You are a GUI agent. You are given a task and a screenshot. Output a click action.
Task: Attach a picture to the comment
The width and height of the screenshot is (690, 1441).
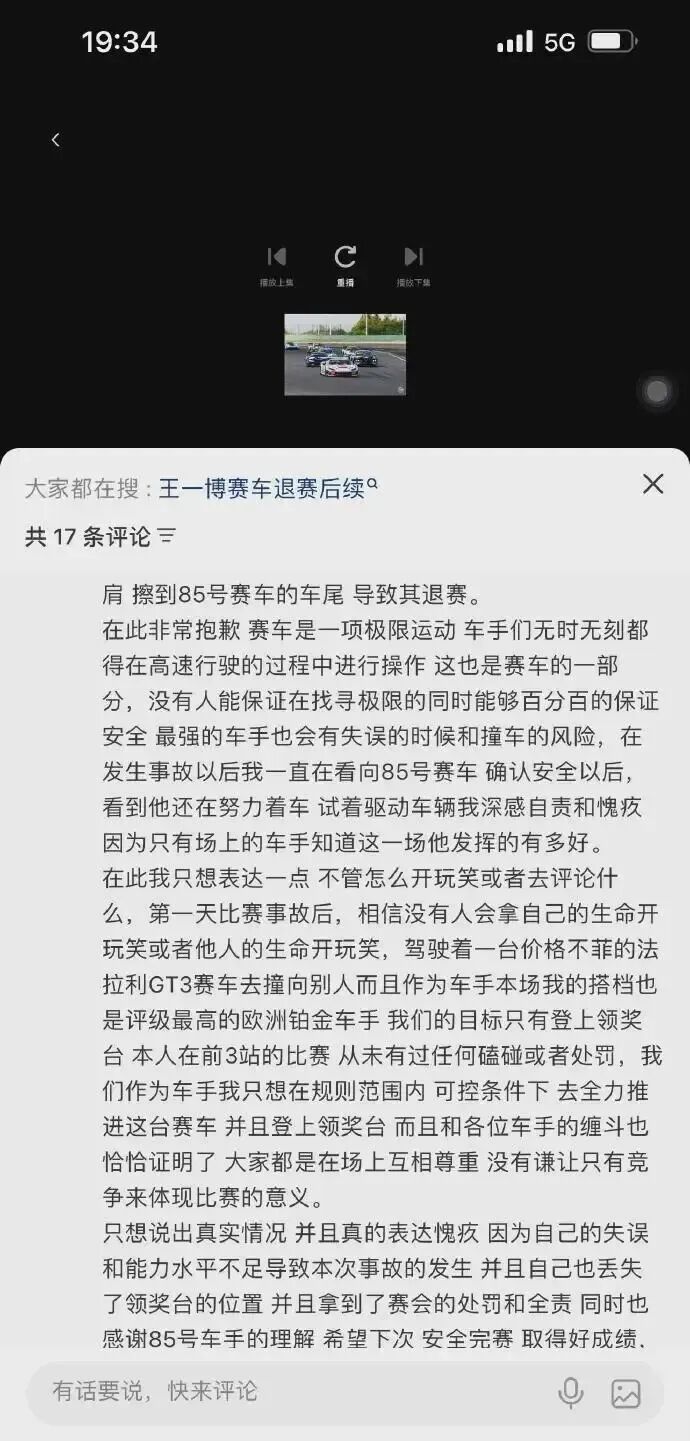tap(626, 1393)
